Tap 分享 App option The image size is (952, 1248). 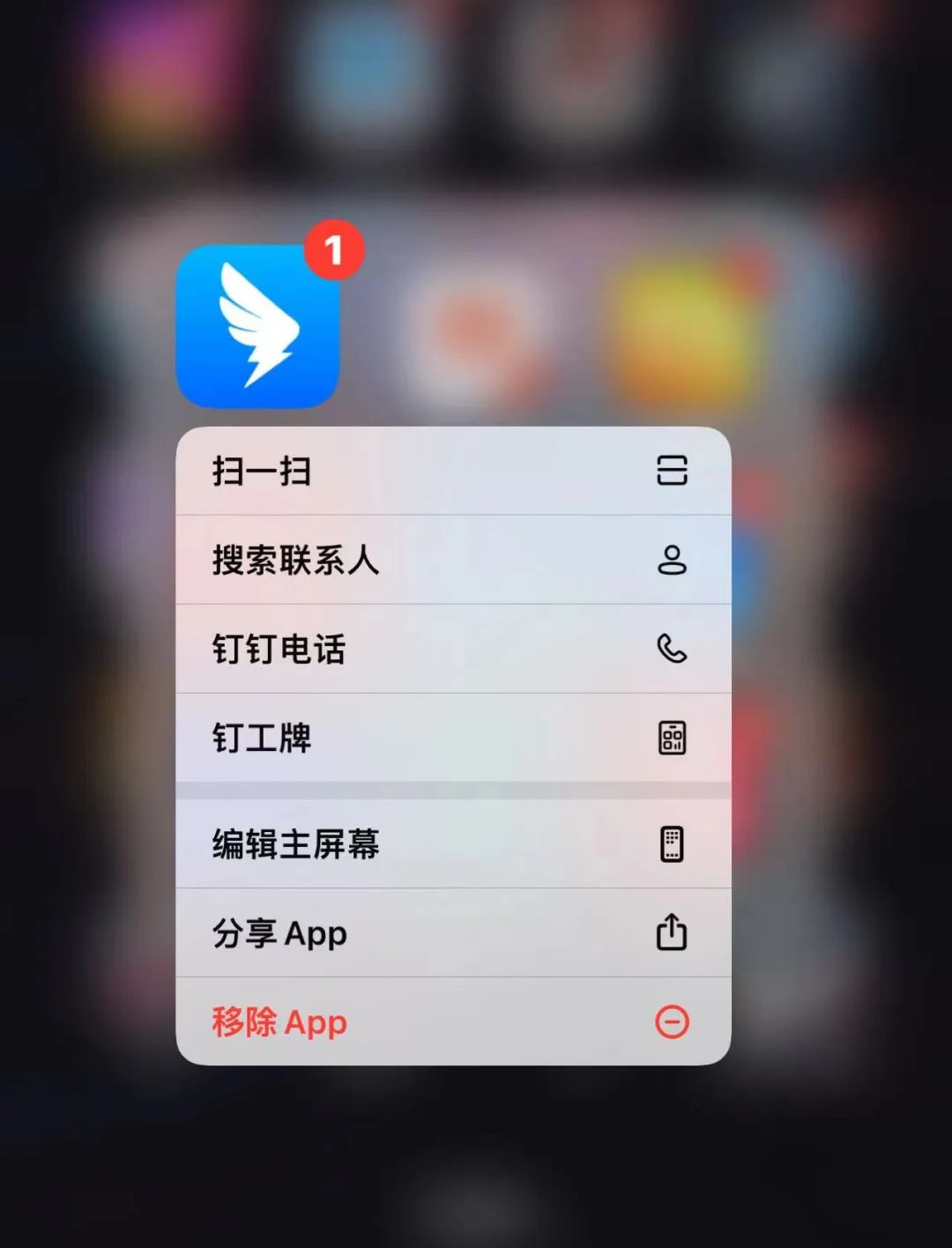click(x=452, y=933)
